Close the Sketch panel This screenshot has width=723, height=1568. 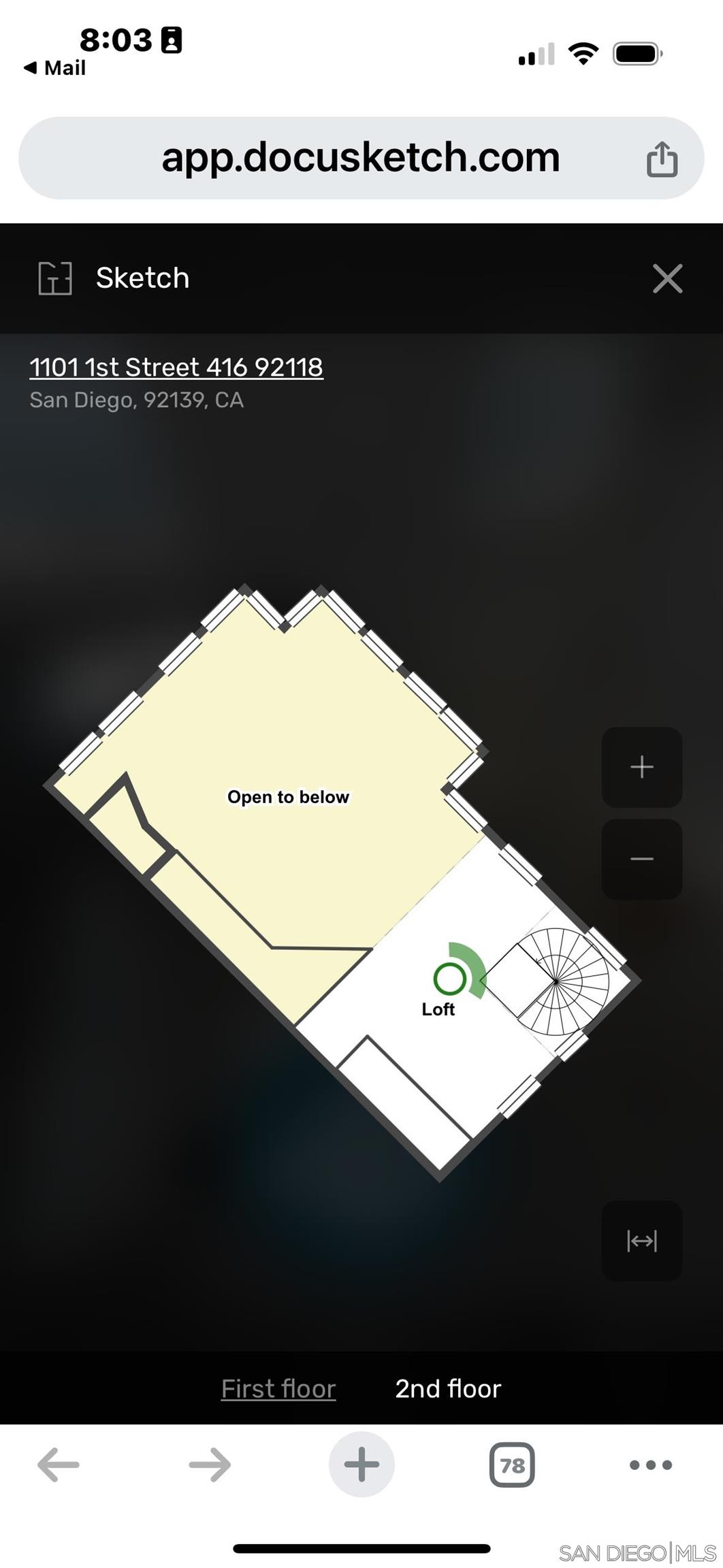[667, 278]
